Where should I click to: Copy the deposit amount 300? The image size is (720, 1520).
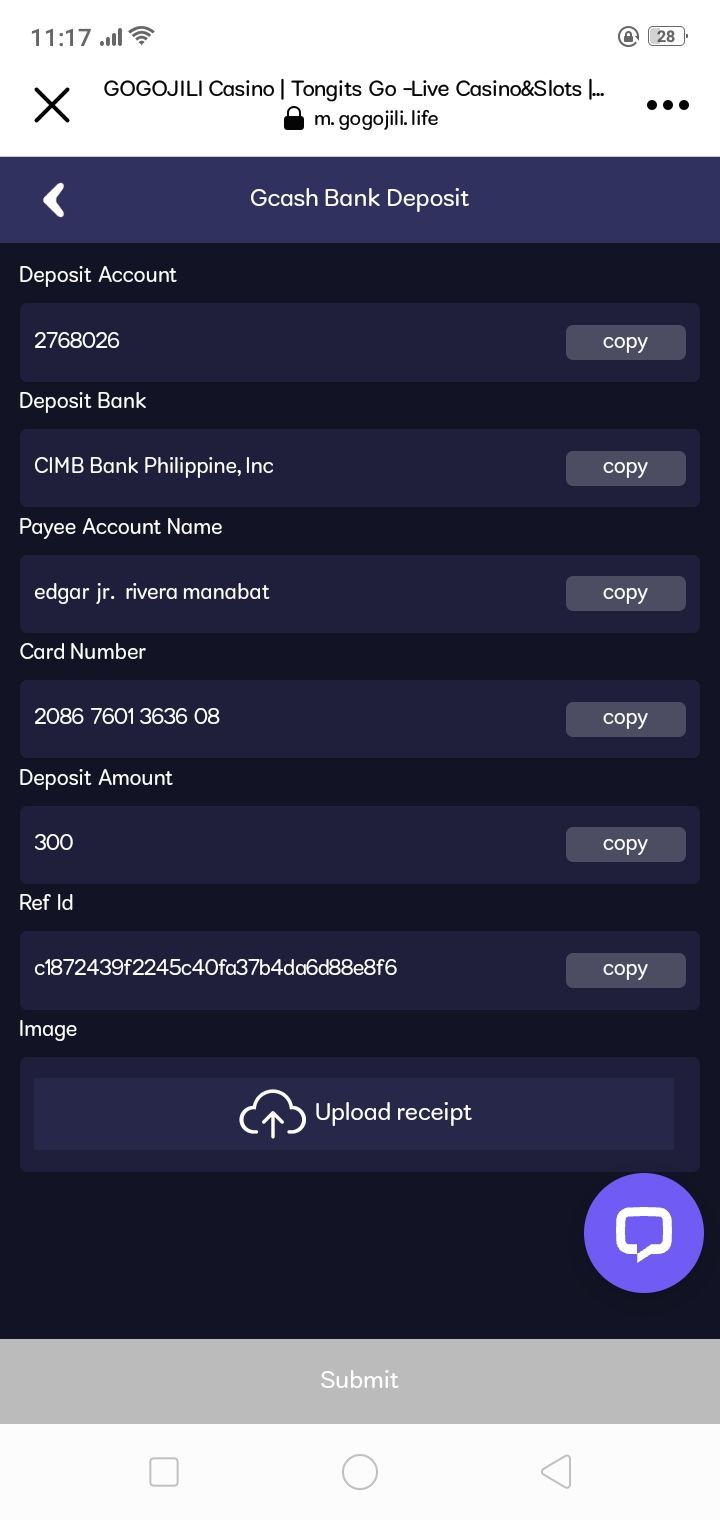(x=625, y=844)
